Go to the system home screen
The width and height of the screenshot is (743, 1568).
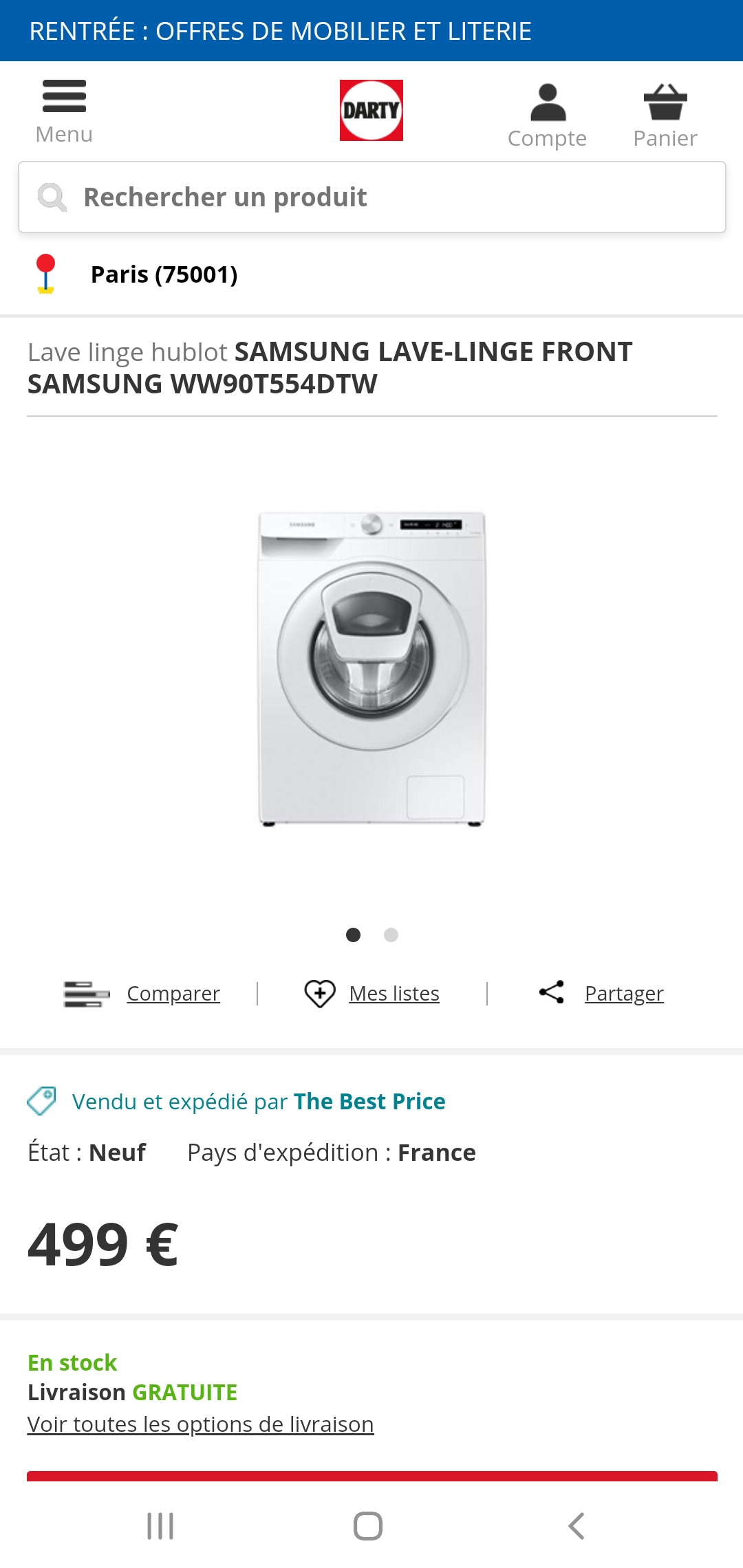click(368, 1526)
